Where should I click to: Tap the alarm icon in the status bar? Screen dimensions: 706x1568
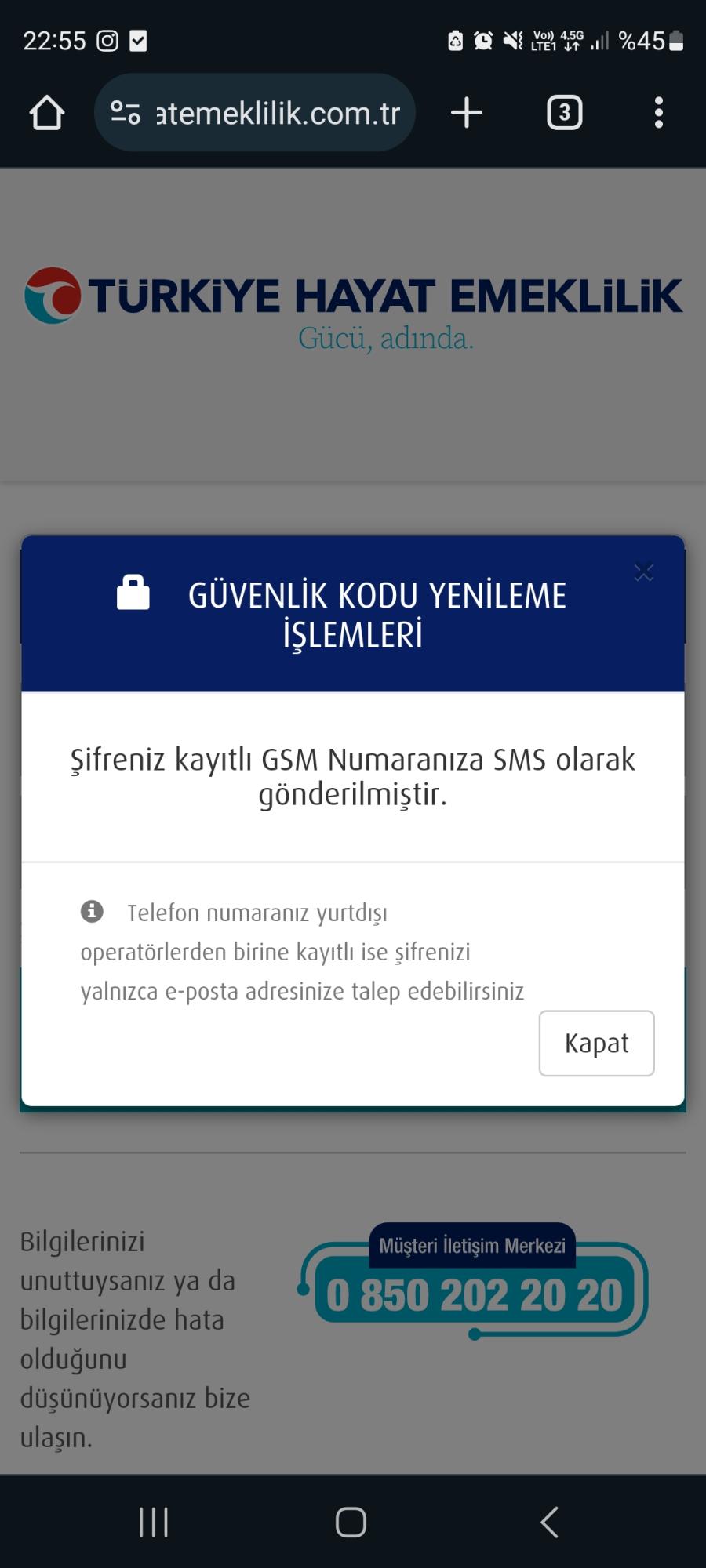(482, 39)
